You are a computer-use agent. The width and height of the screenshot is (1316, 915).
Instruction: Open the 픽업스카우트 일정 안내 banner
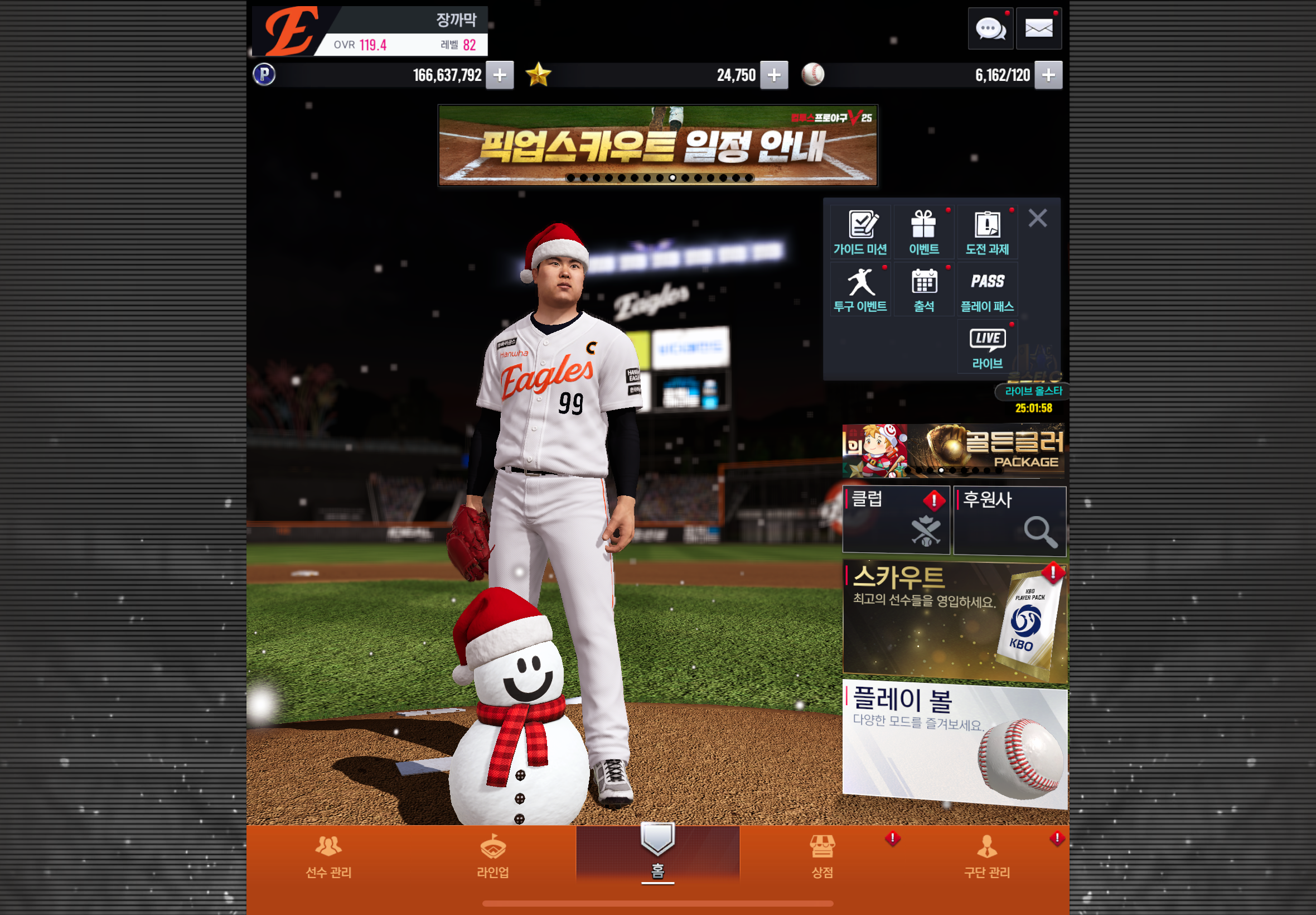coord(657,145)
